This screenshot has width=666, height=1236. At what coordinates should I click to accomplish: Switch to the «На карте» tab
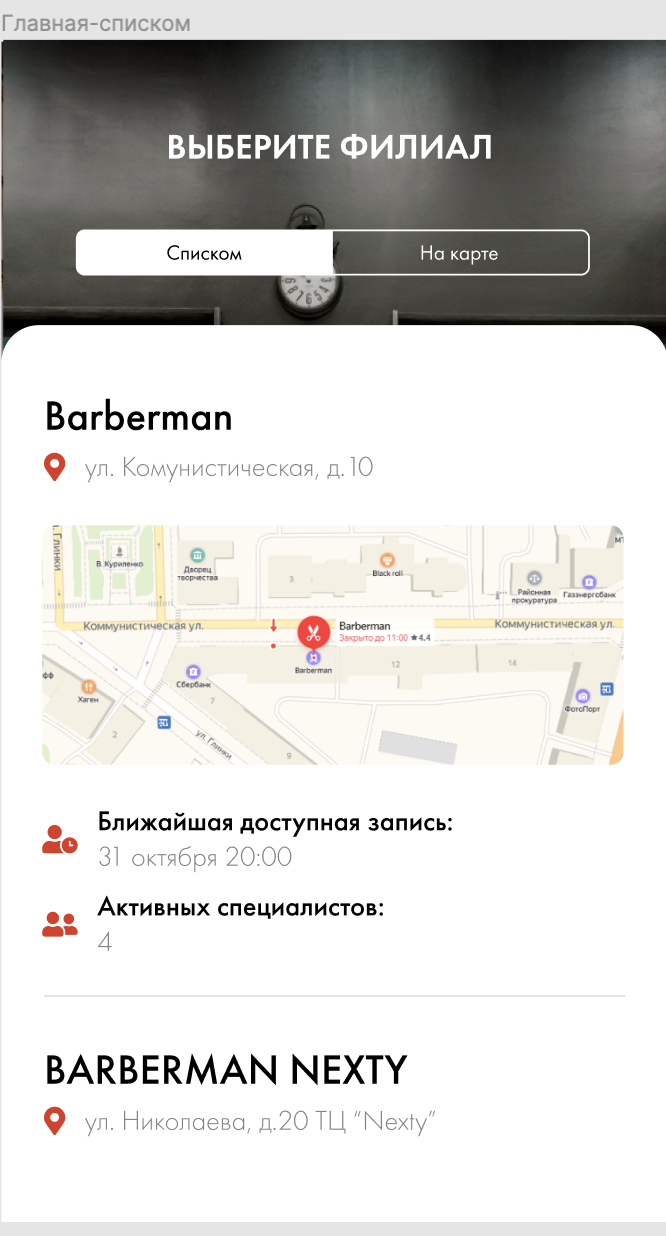pos(459,253)
